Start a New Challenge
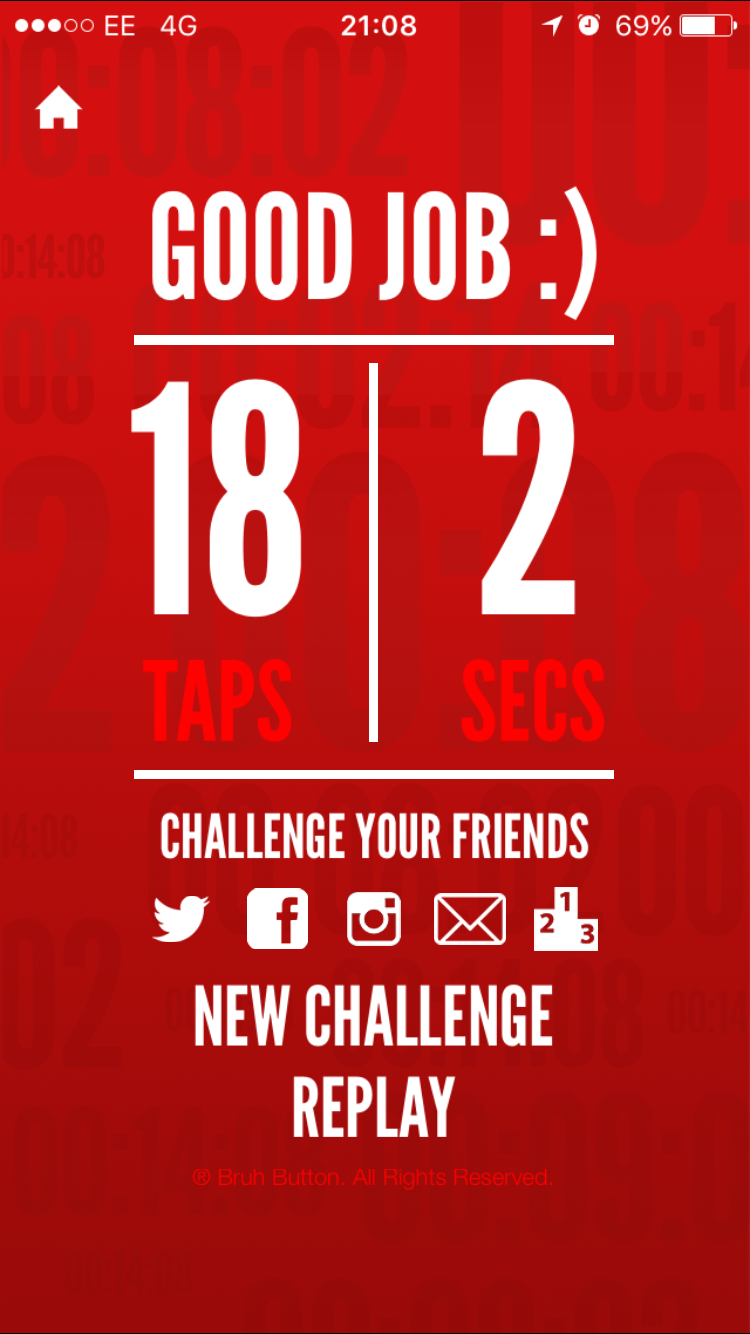Screen dimensions: 750x1334 tap(374, 1015)
